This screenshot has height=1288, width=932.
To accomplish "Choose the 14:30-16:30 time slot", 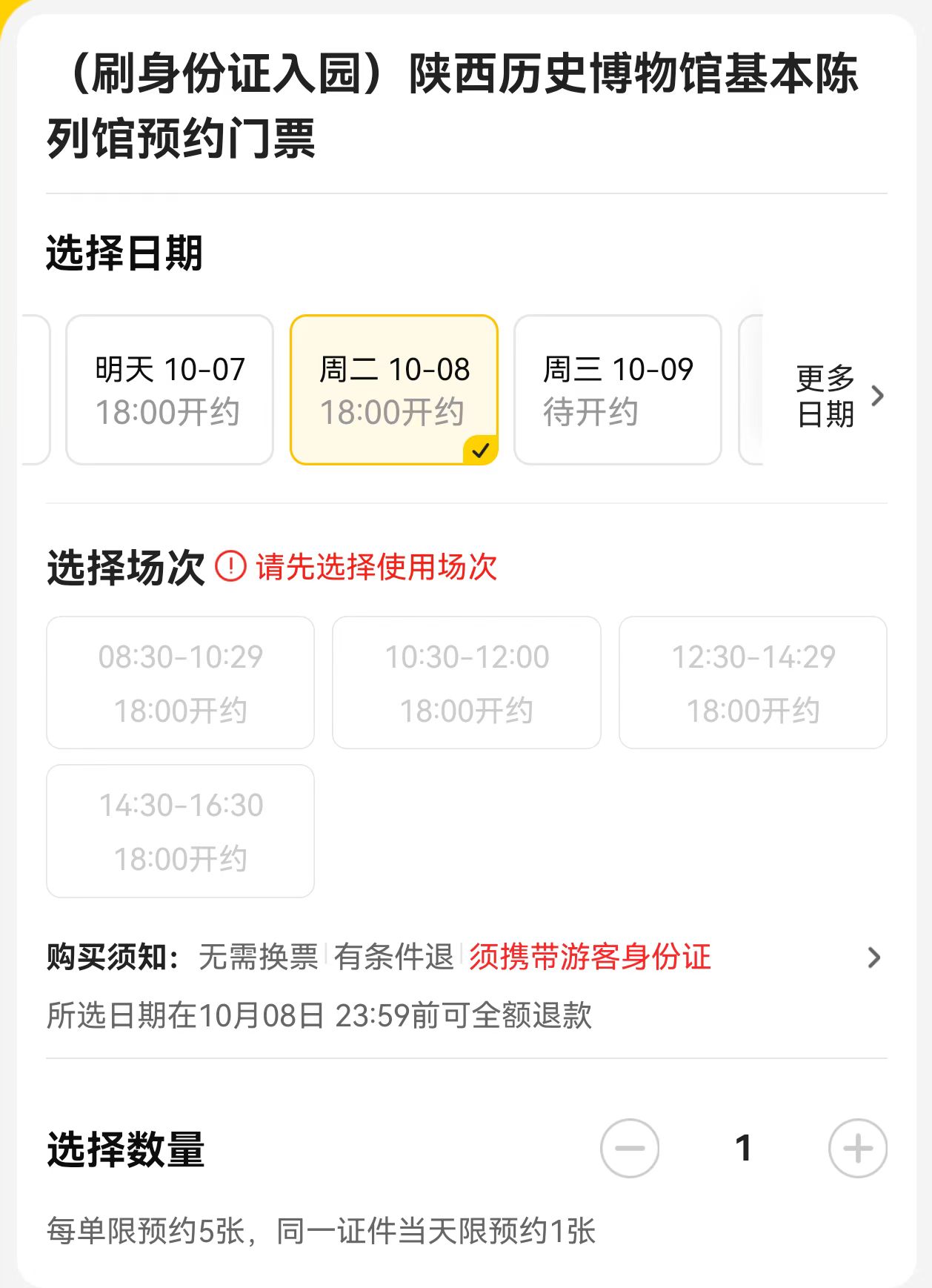I will point(180,831).
